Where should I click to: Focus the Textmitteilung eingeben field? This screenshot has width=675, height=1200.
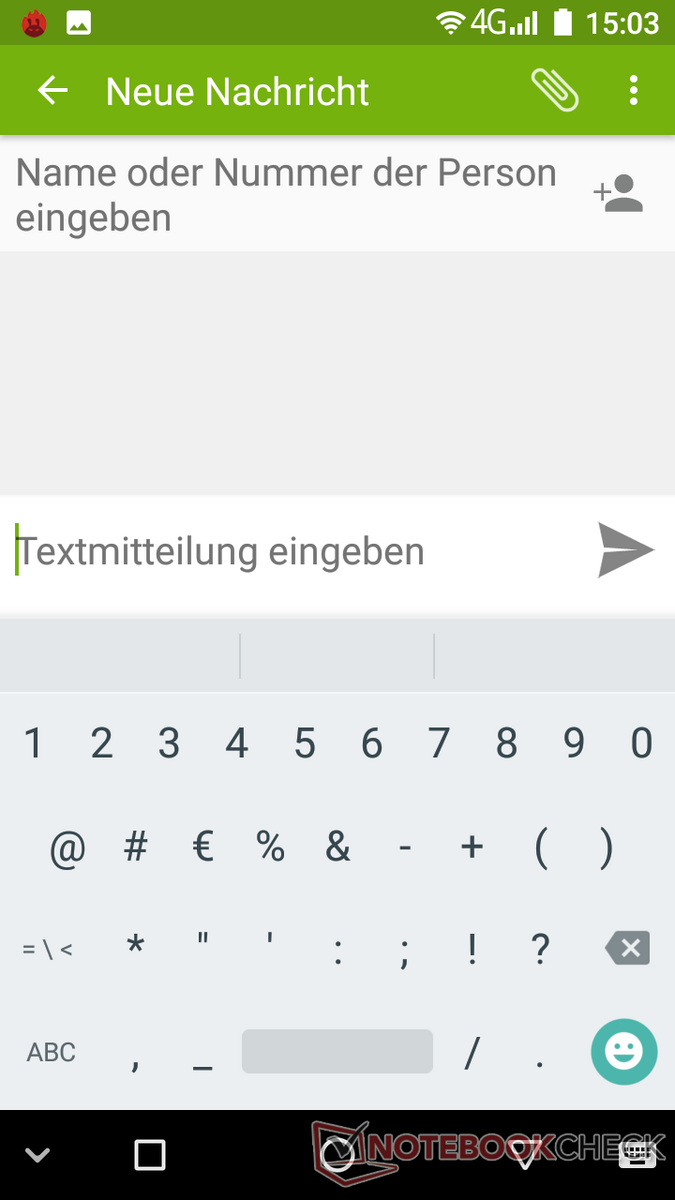[290, 551]
